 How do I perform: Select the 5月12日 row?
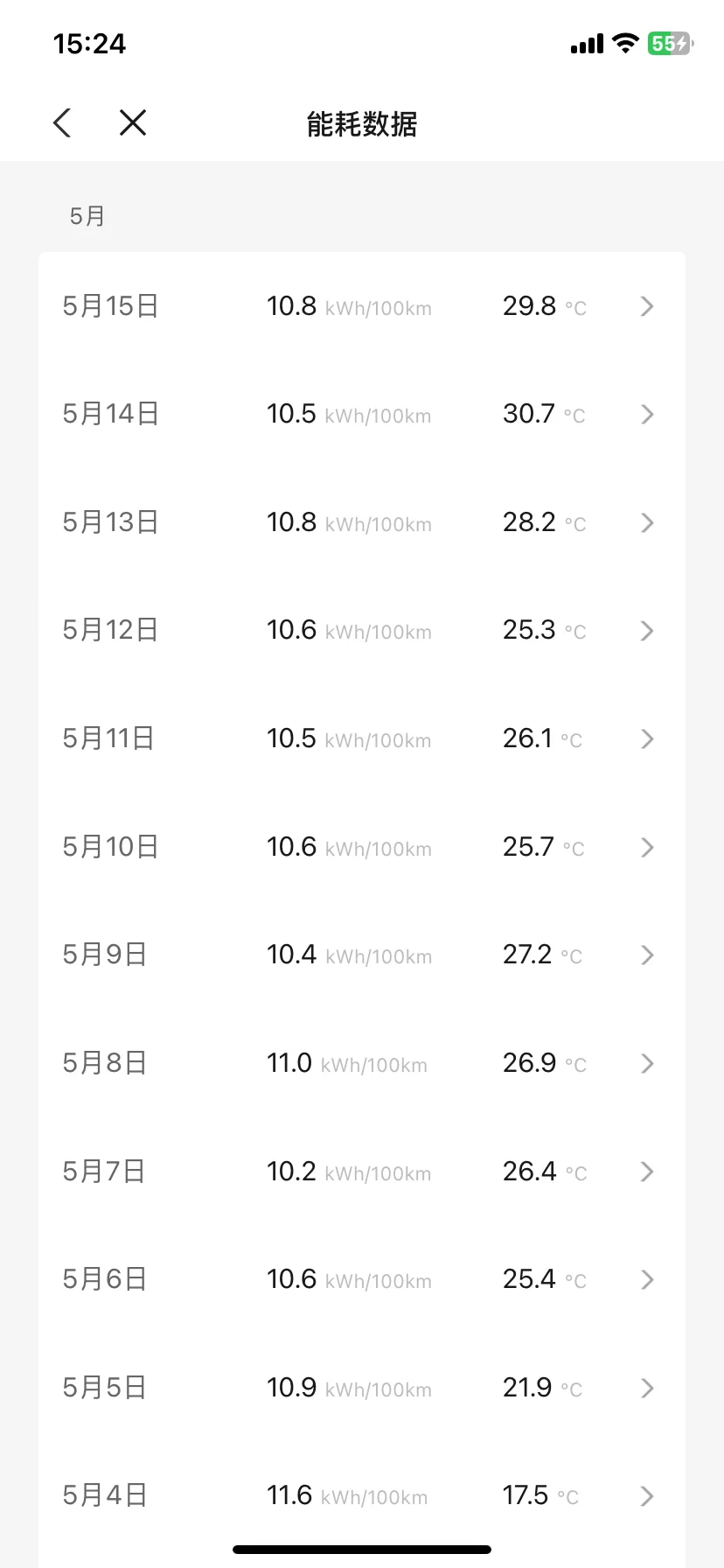[x=362, y=630]
